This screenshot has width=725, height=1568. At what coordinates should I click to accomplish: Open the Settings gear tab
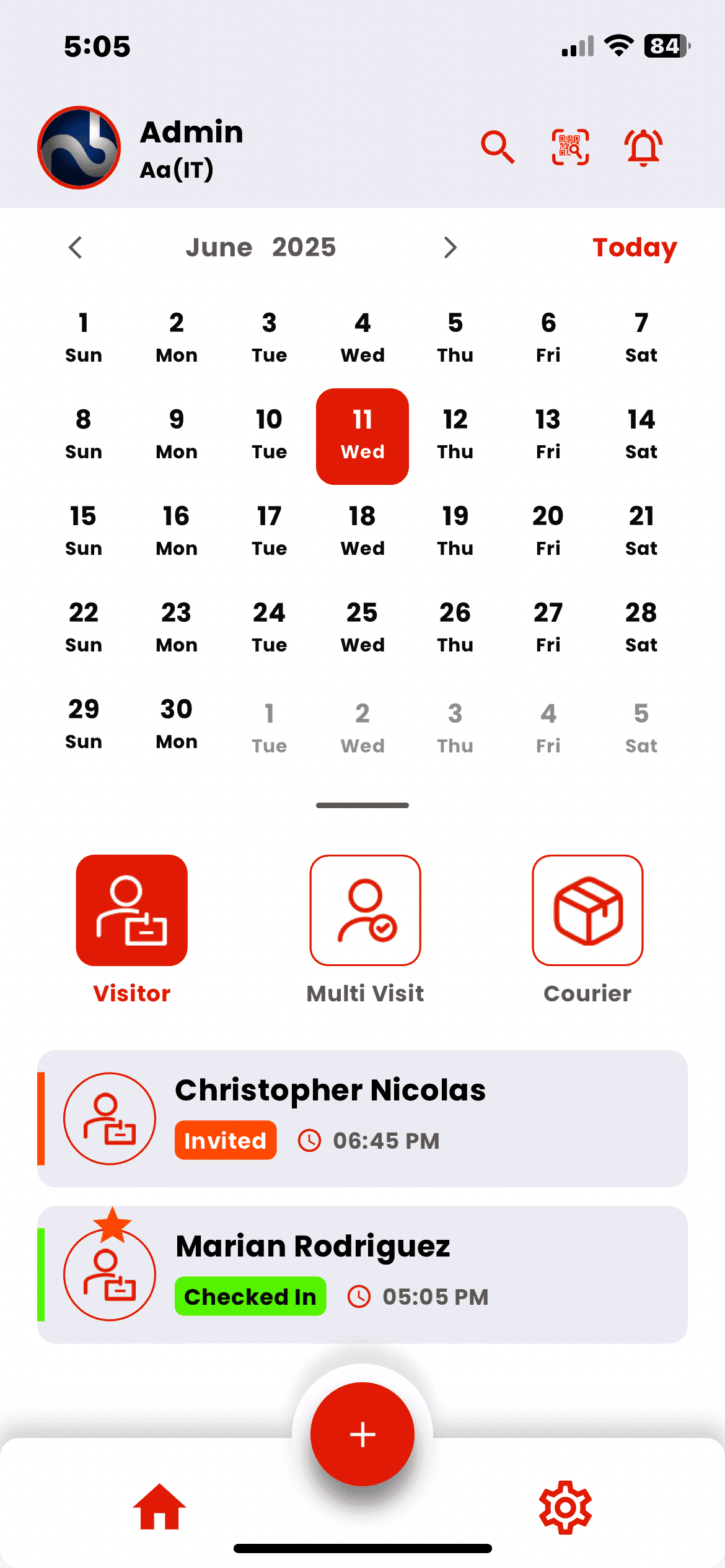[x=565, y=1507]
